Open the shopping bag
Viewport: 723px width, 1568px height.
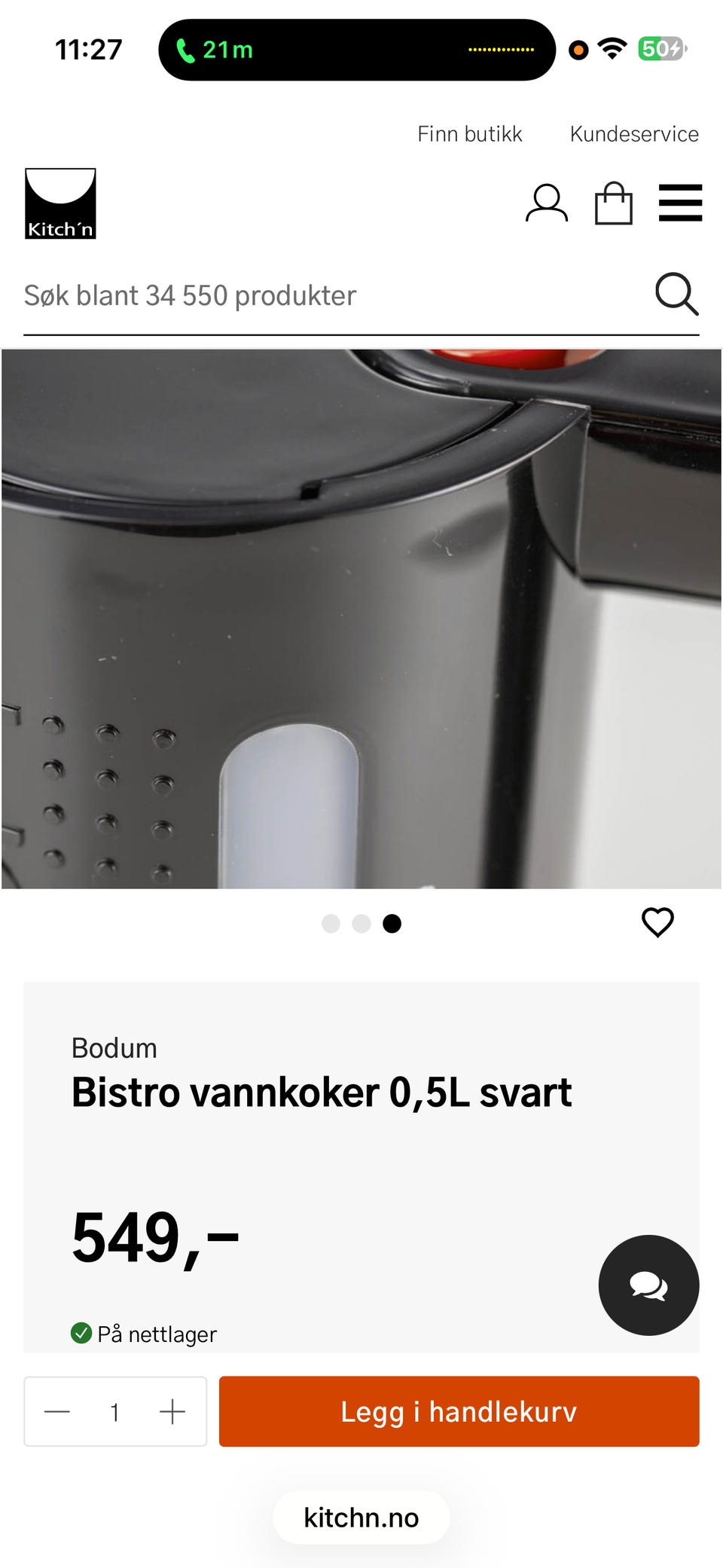pyautogui.click(x=614, y=203)
